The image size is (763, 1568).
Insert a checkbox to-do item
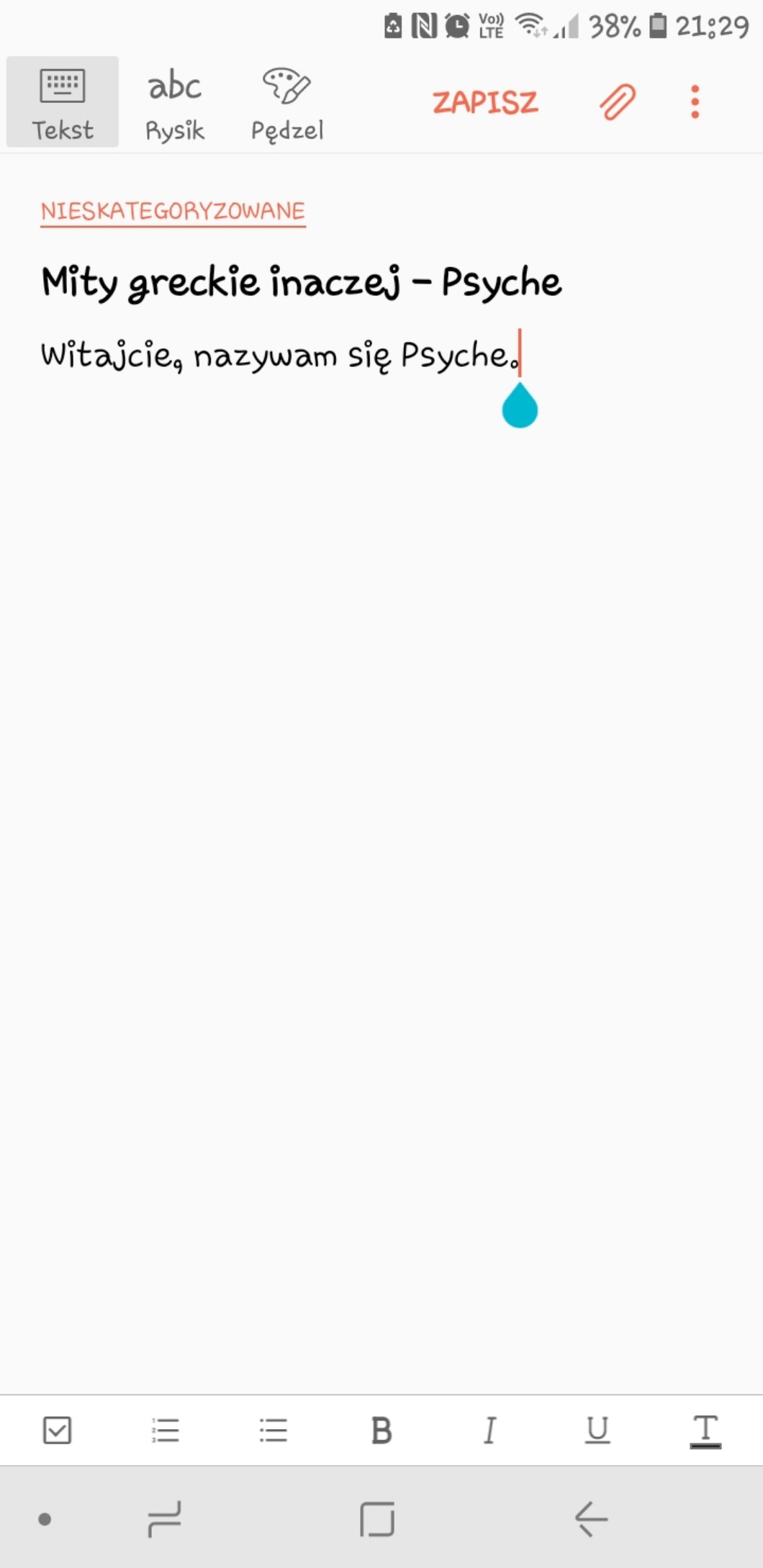(x=57, y=1430)
